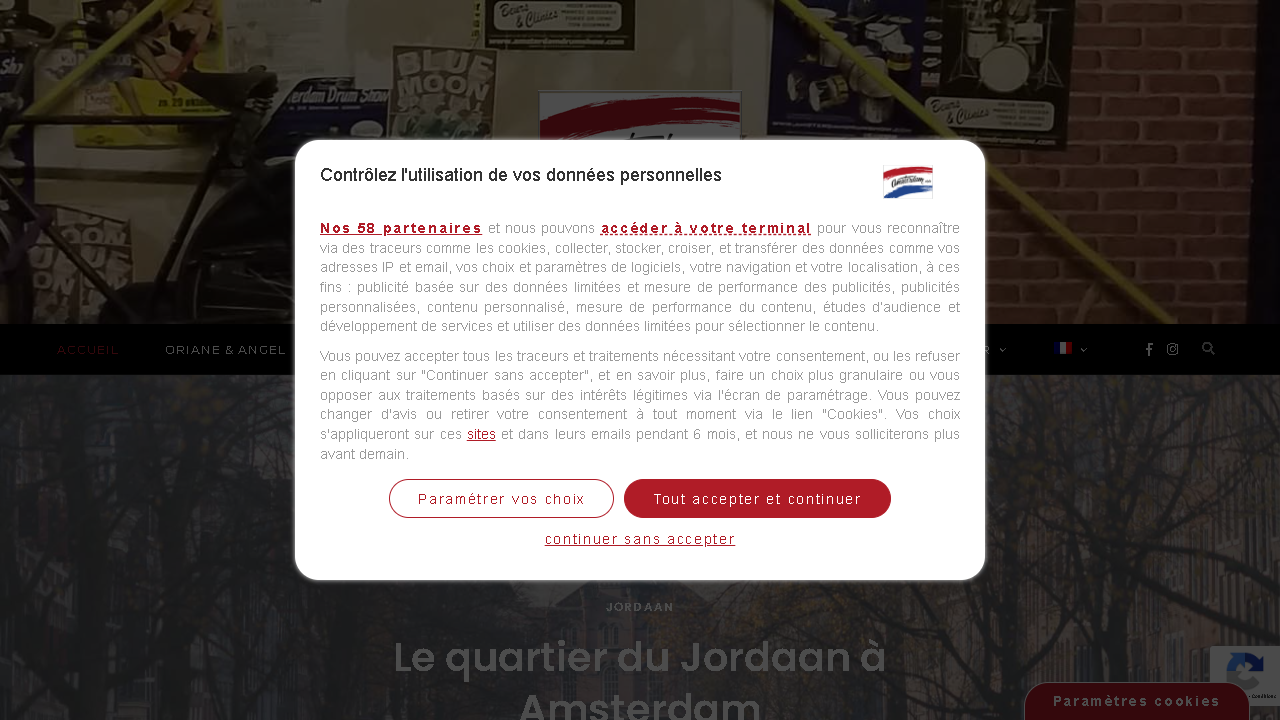
Task: Open the Oriane & Angel menu item
Action: tap(225, 350)
